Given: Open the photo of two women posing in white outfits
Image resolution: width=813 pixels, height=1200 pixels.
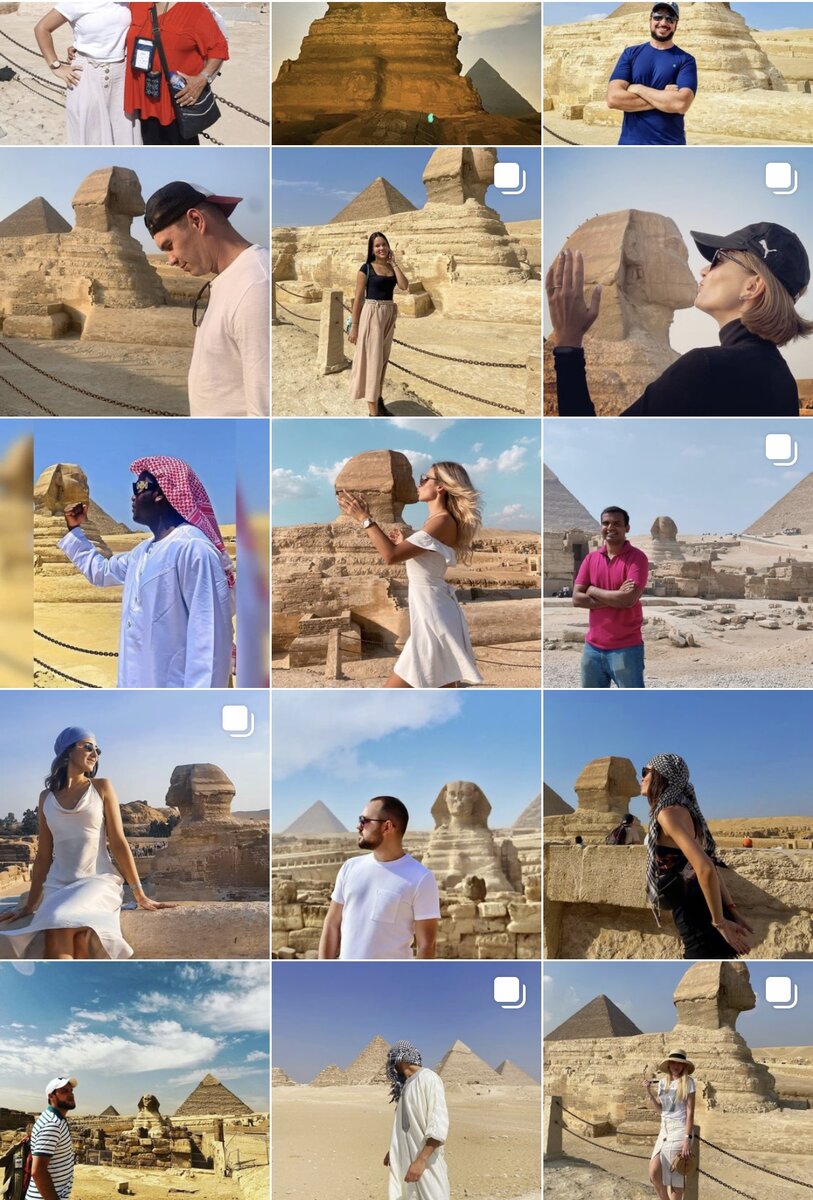Looking at the screenshot, I should point(135,70).
